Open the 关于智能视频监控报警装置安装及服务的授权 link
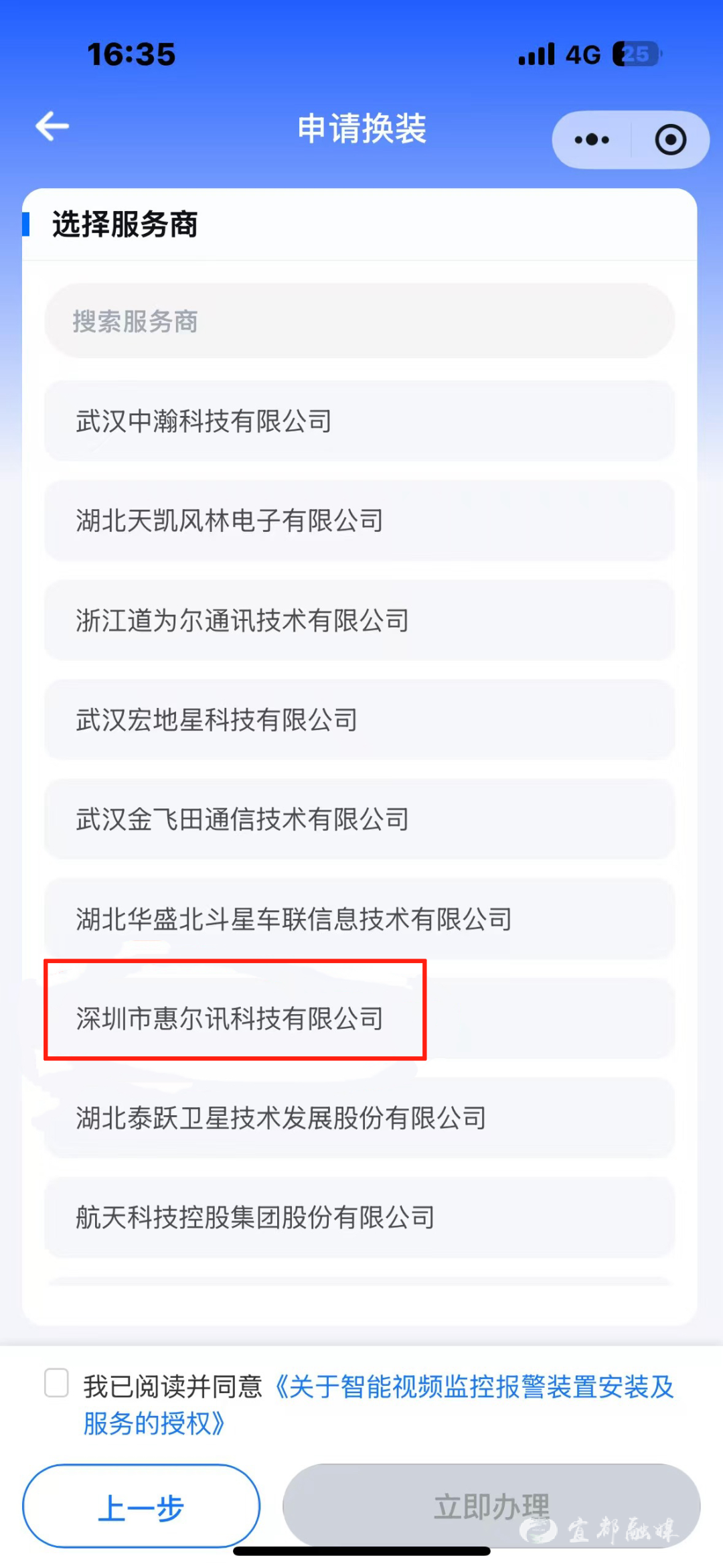Screen dimensions: 723x1568 pyautogui.click(x=475, y=1386)
